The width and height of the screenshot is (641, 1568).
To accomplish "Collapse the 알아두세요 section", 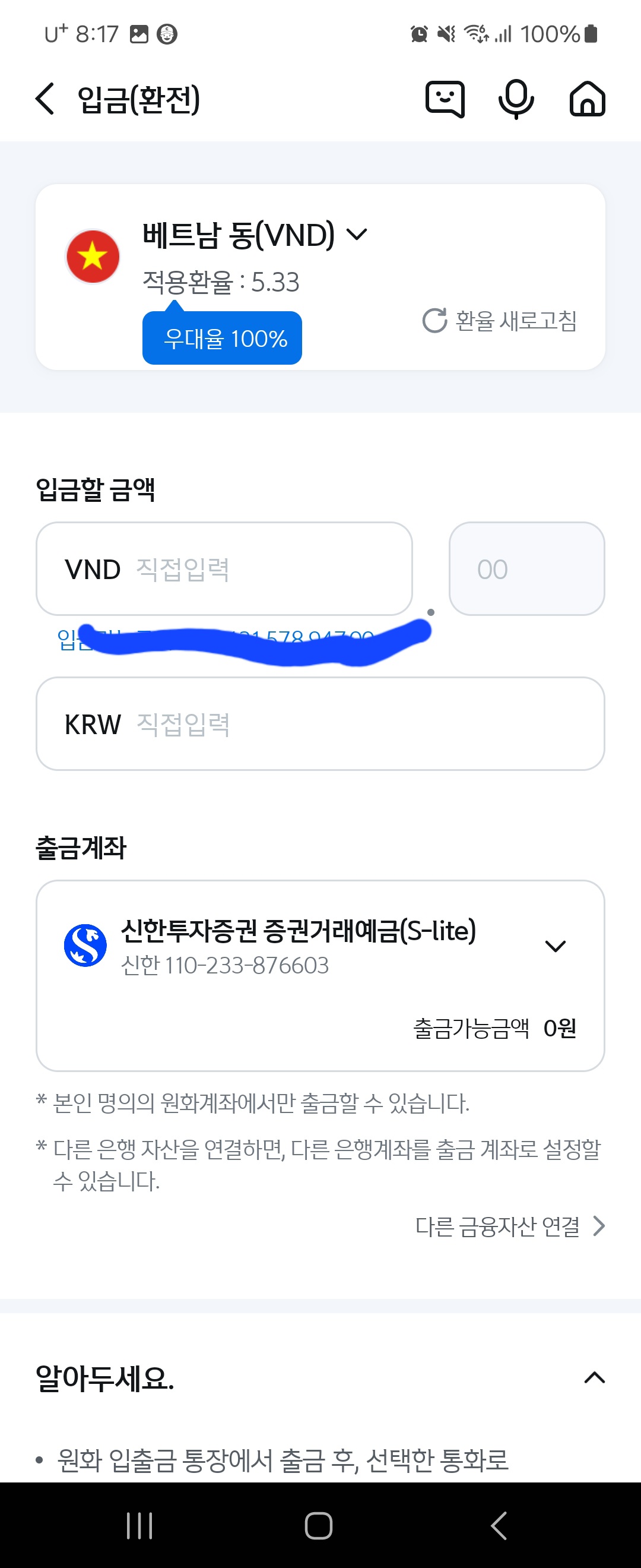I will pos(594,1377).
